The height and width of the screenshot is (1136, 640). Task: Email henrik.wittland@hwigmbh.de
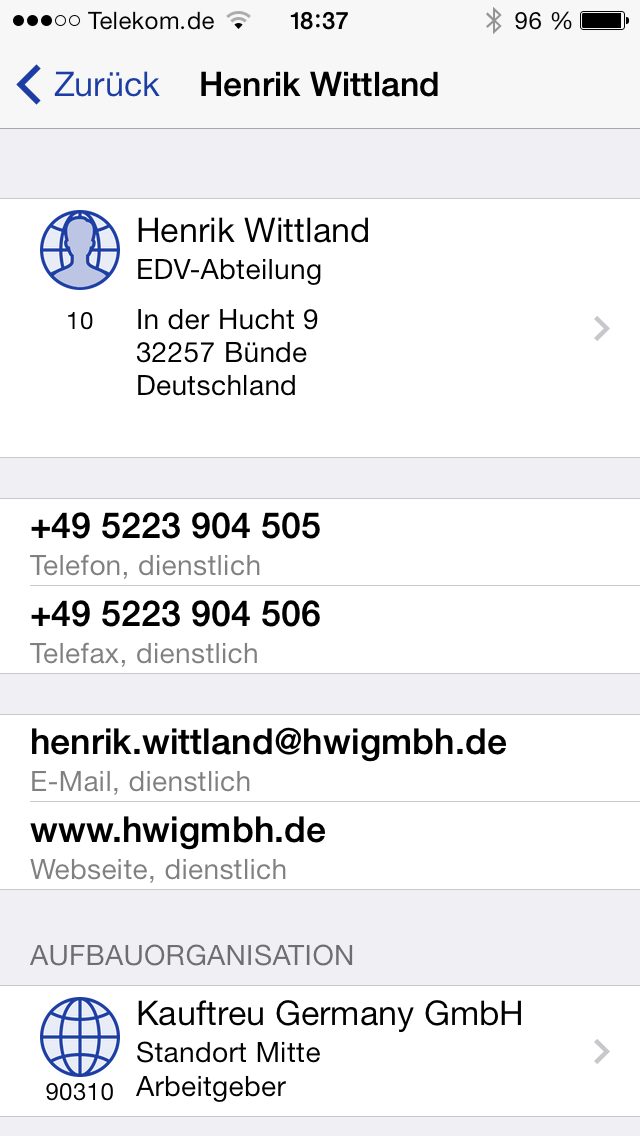coord(268,757)
